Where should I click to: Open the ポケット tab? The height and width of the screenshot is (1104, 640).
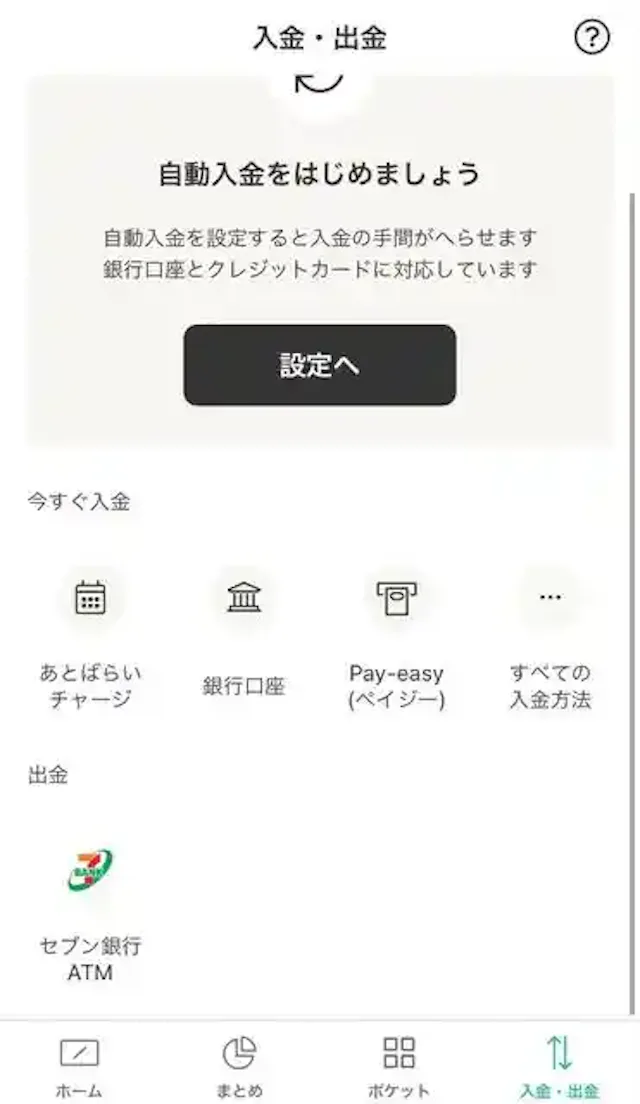click(399, 1065)
